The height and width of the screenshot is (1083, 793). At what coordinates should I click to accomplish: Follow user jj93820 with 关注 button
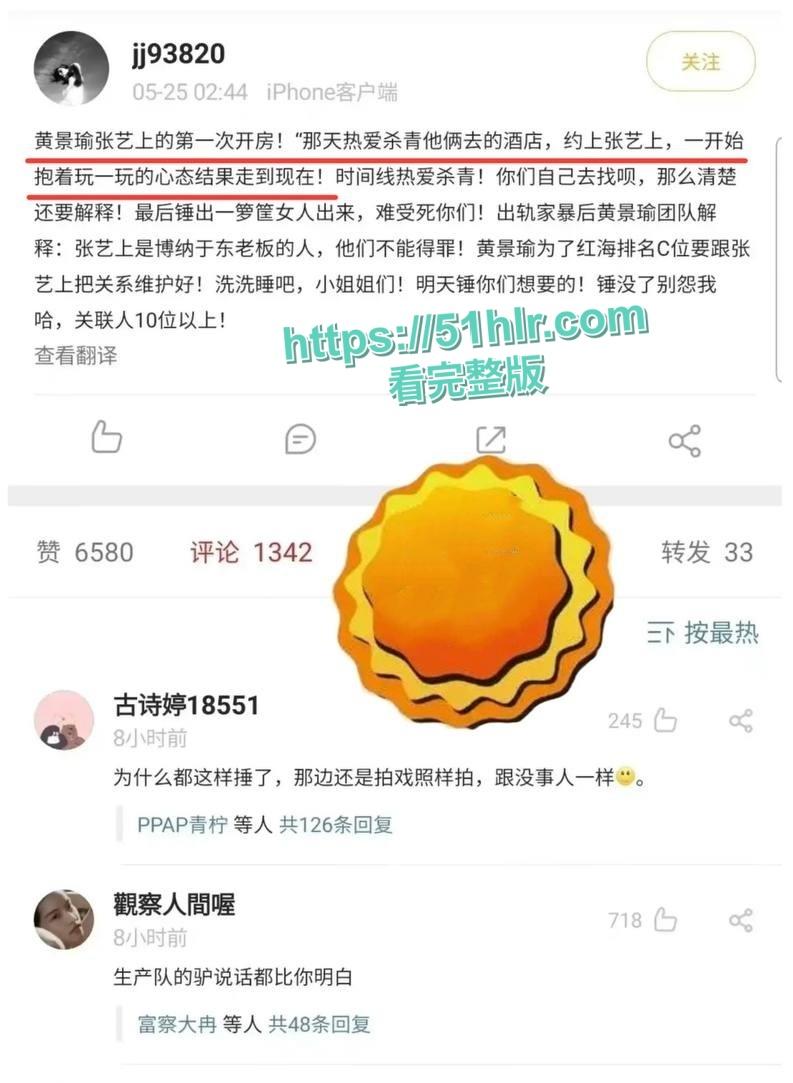pyautogui.click(x=699, y=62)
